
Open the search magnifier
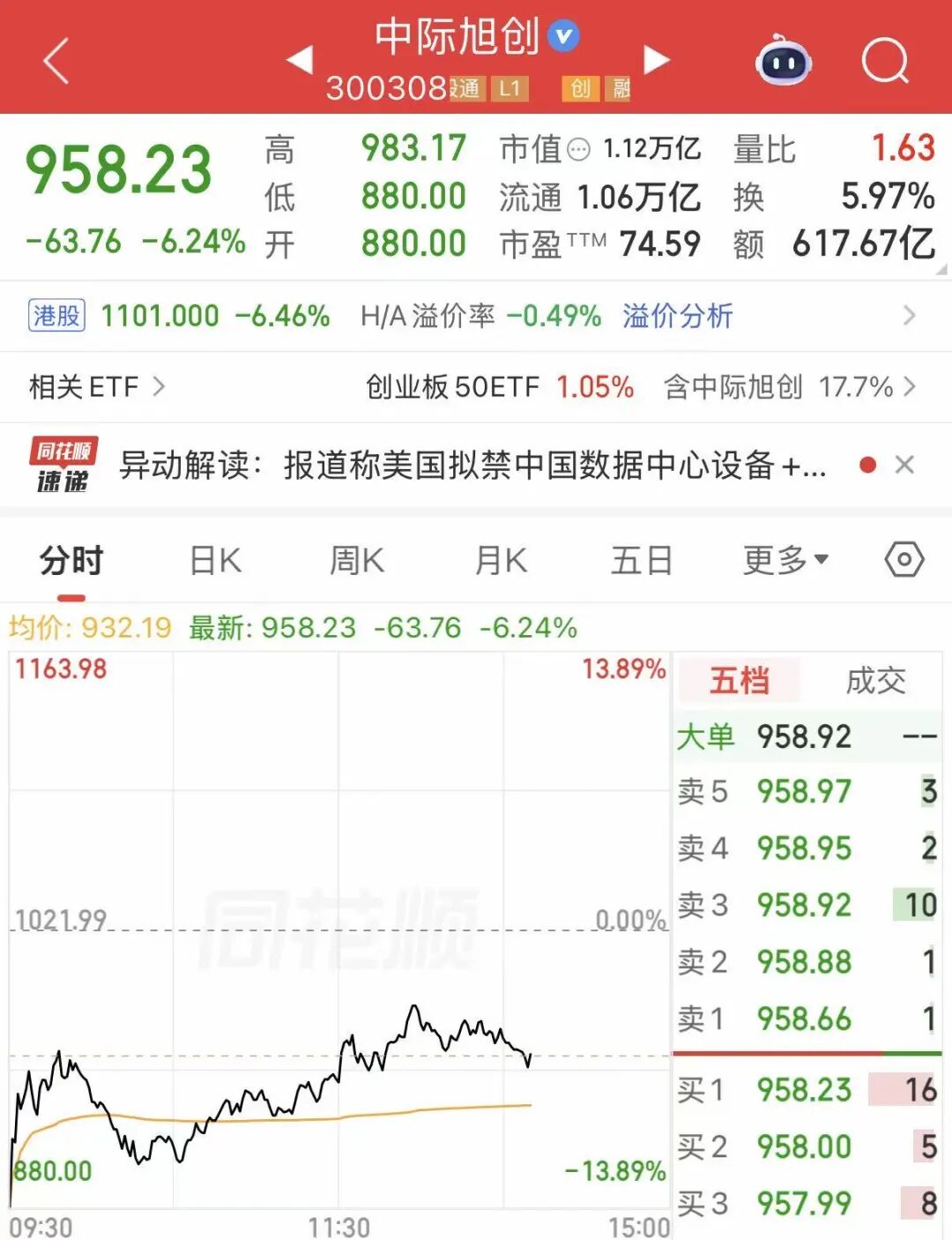(885, 60)
